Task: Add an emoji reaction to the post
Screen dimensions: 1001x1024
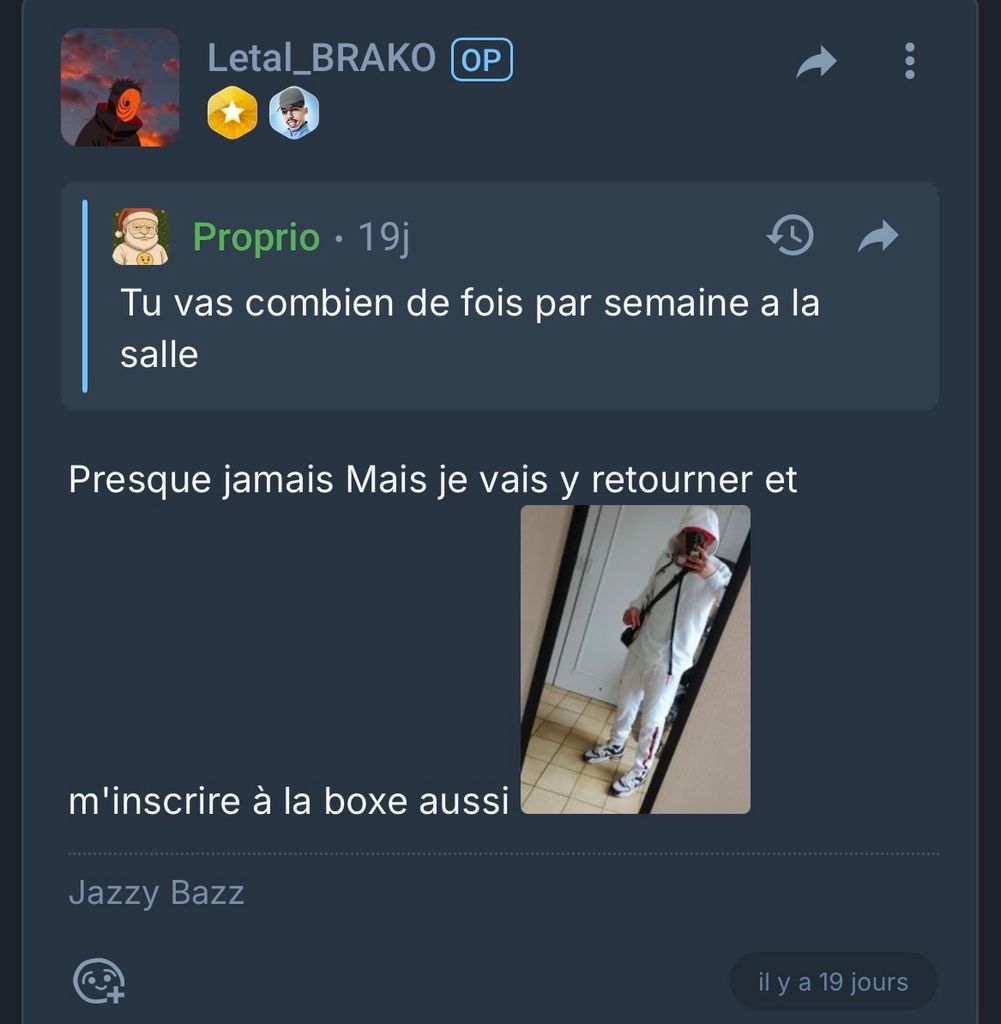Action: click(99, 981)
